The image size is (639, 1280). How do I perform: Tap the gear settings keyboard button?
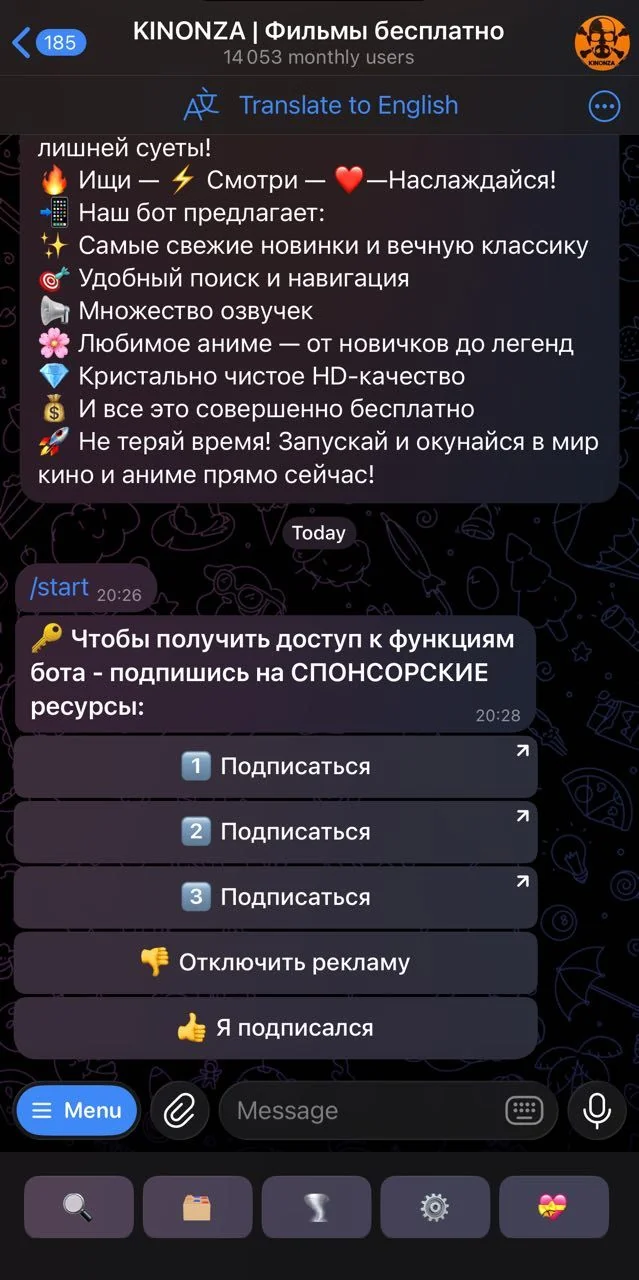pyautogui.click(x=435, y=1207)
